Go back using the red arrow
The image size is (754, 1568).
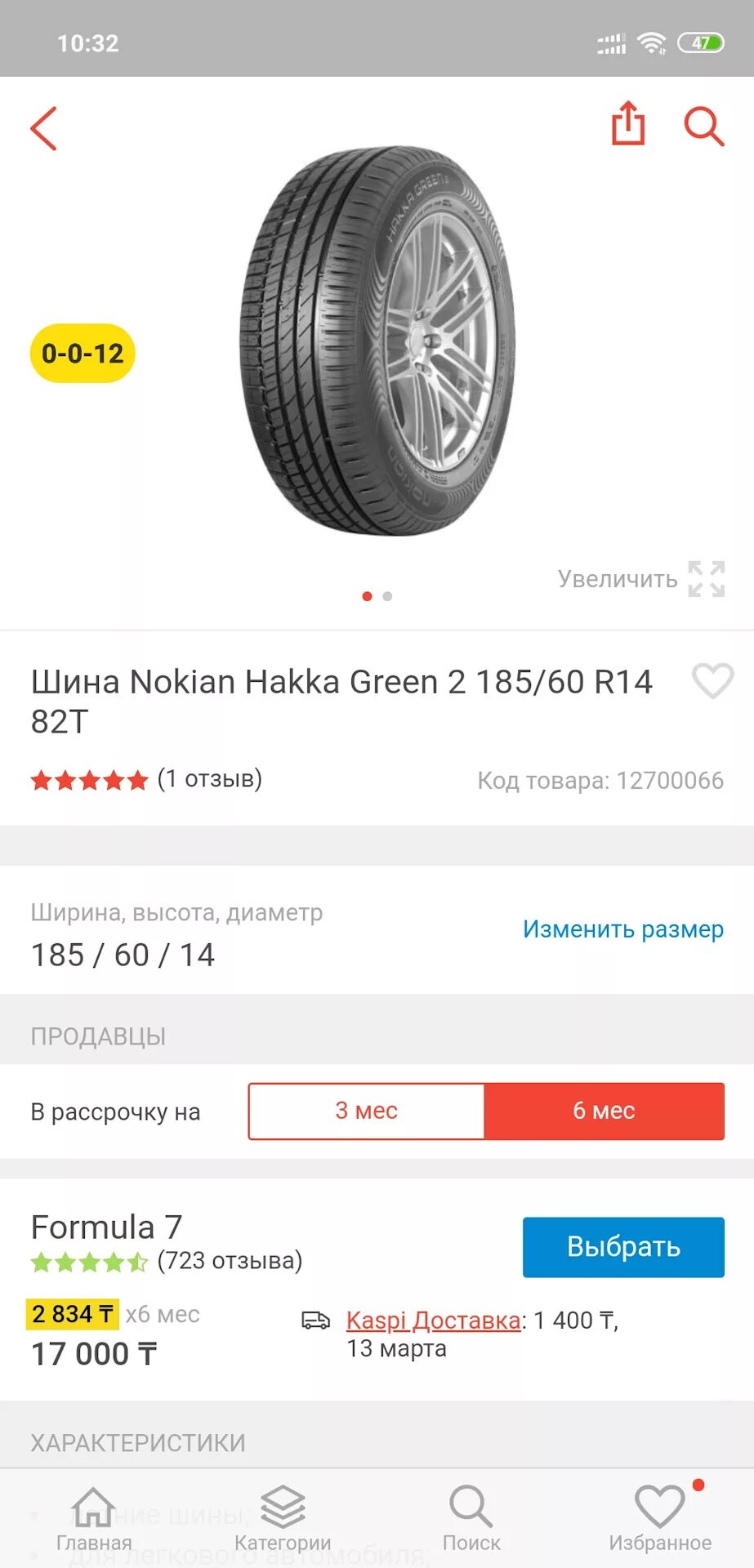[44, 128]
